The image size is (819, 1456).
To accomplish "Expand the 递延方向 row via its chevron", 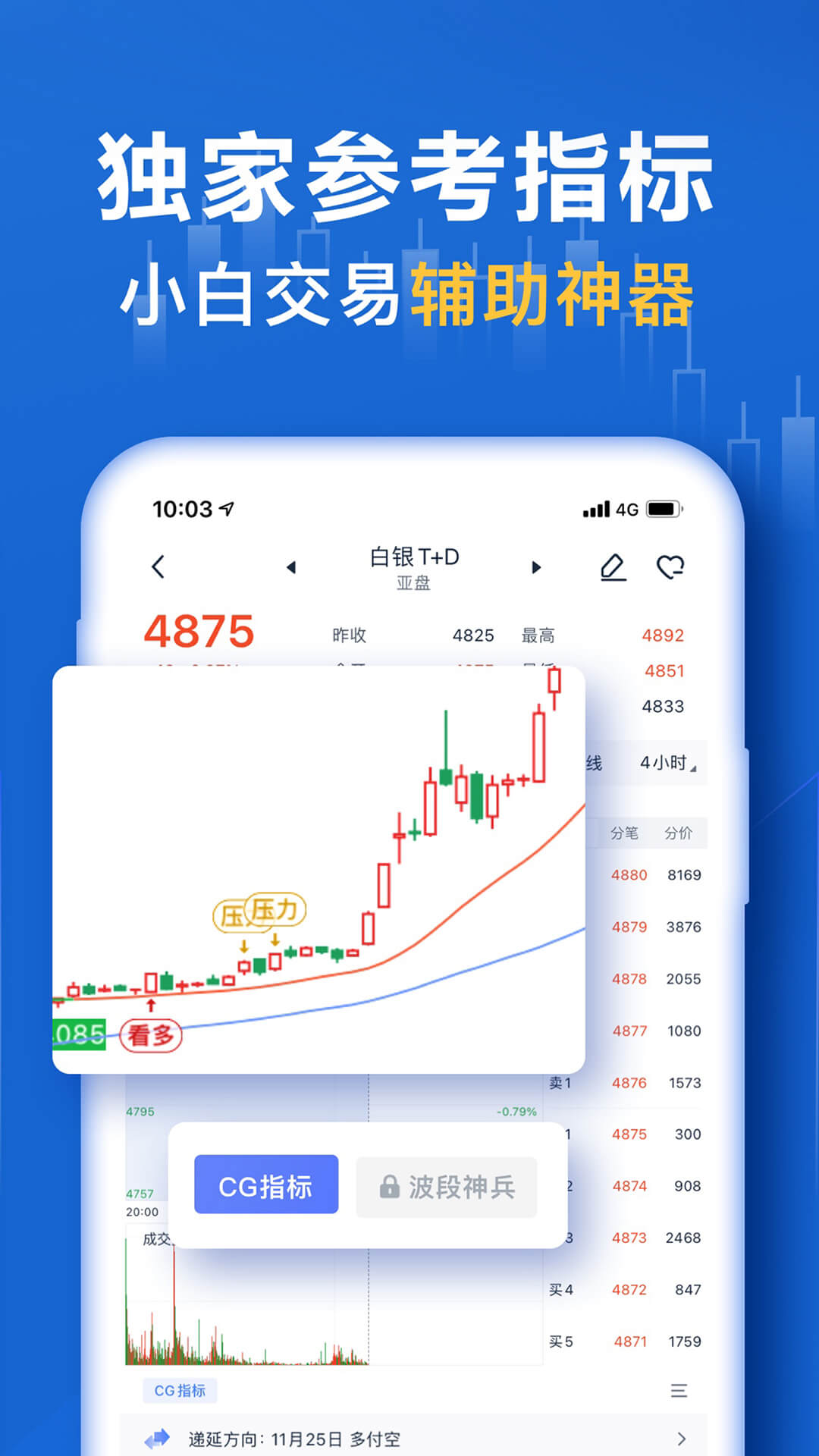I will coord(682,1436).
